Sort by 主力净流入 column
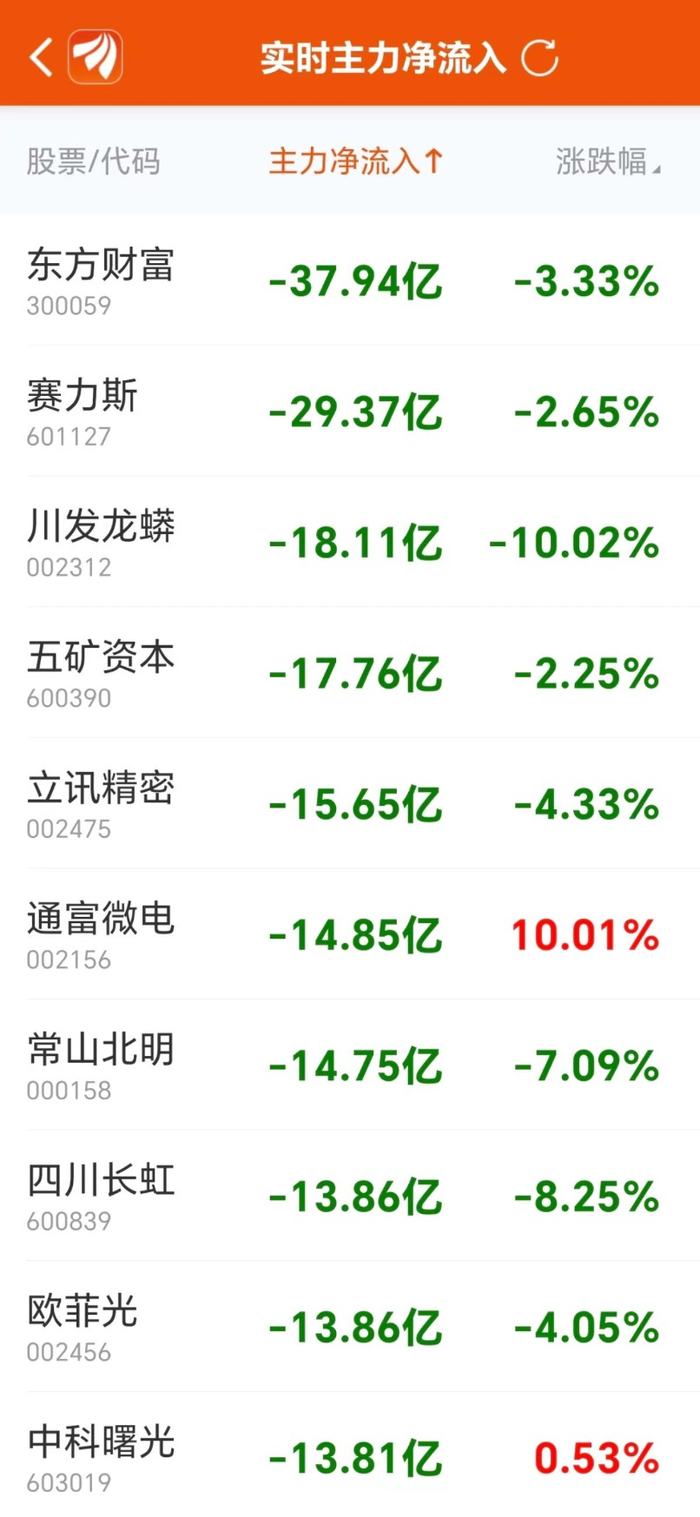 (x=355, y=162)
